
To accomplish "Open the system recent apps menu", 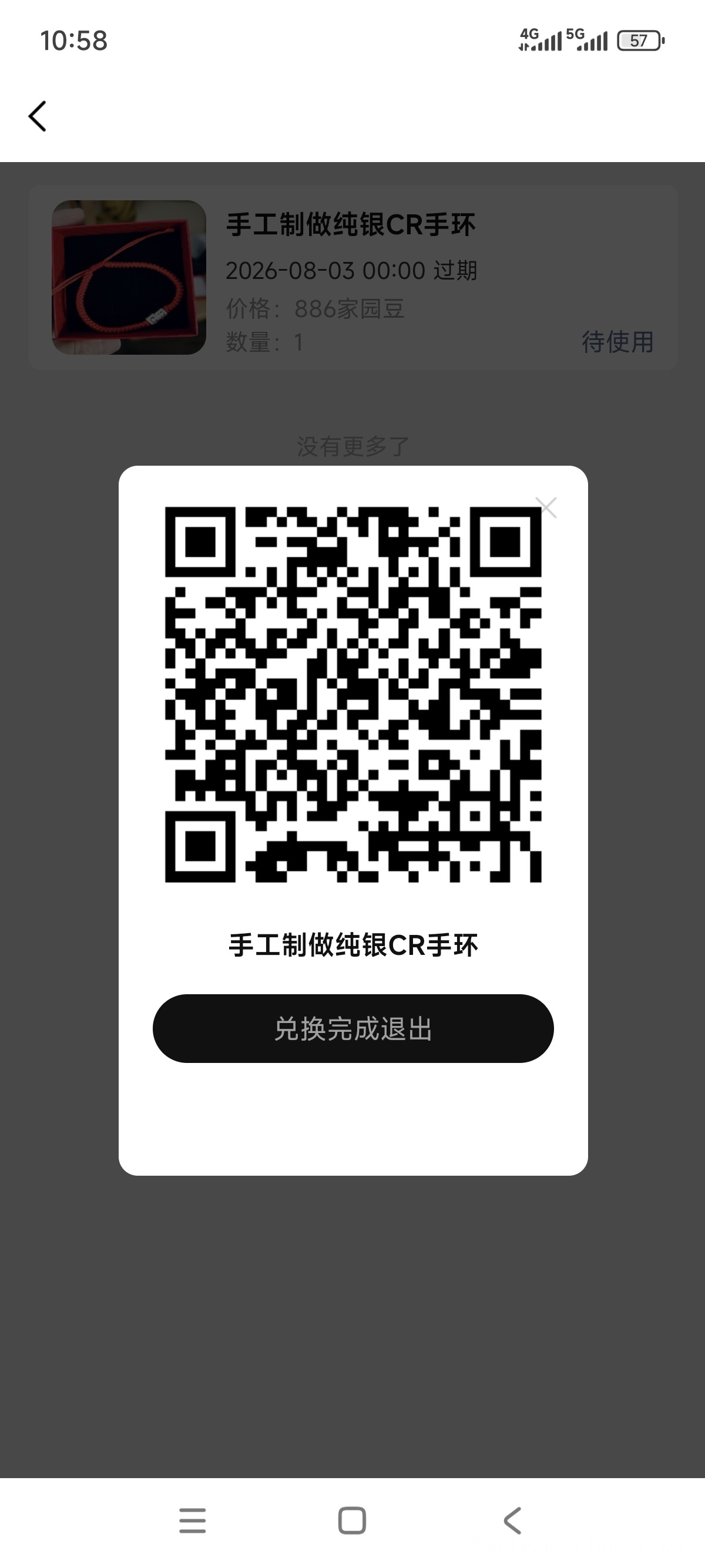I will pyautogui.click(x=192, y=1520).
